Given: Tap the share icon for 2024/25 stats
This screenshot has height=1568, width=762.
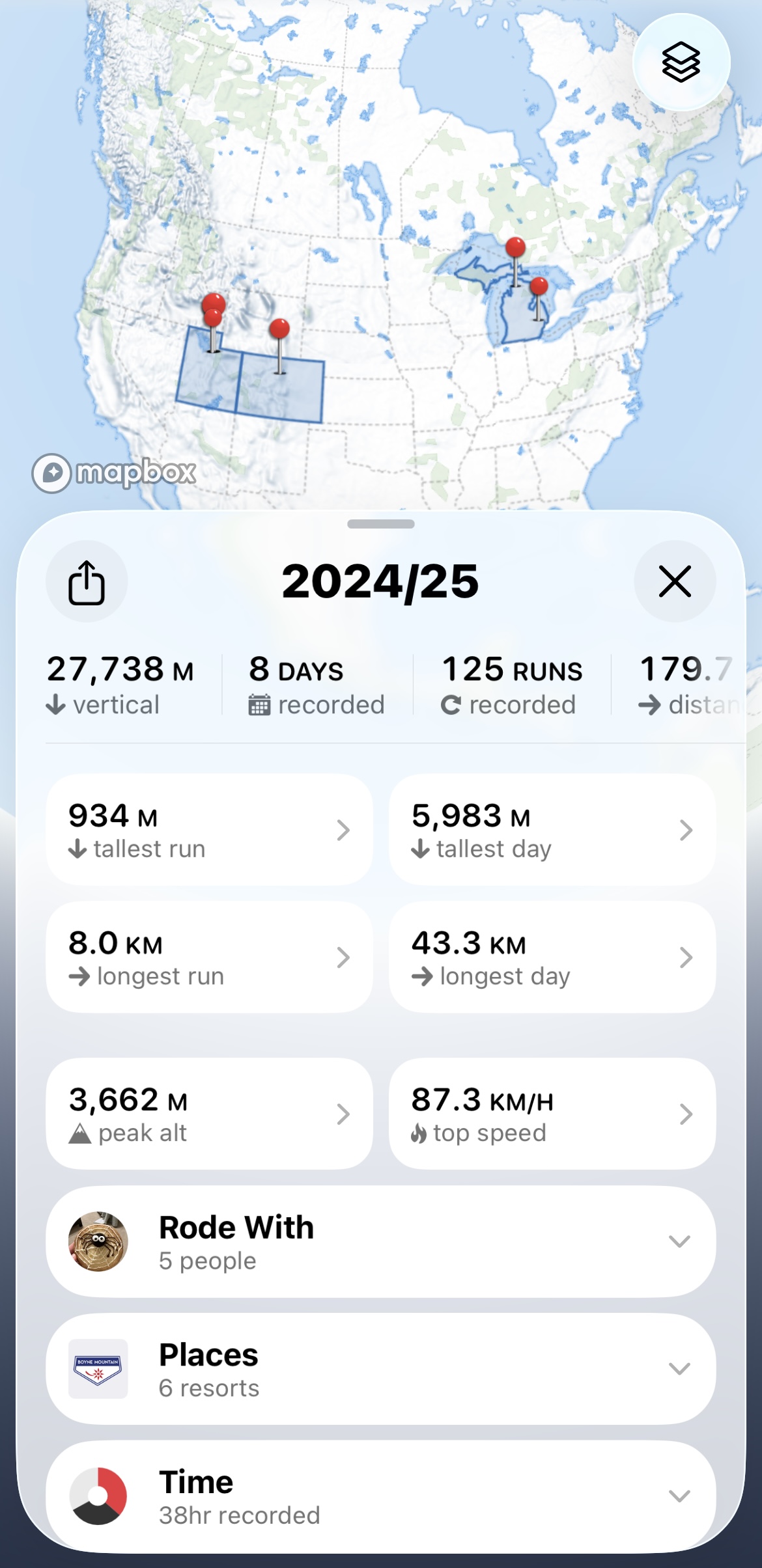Looking at the screenshot, I should click(x=87, y=583).
